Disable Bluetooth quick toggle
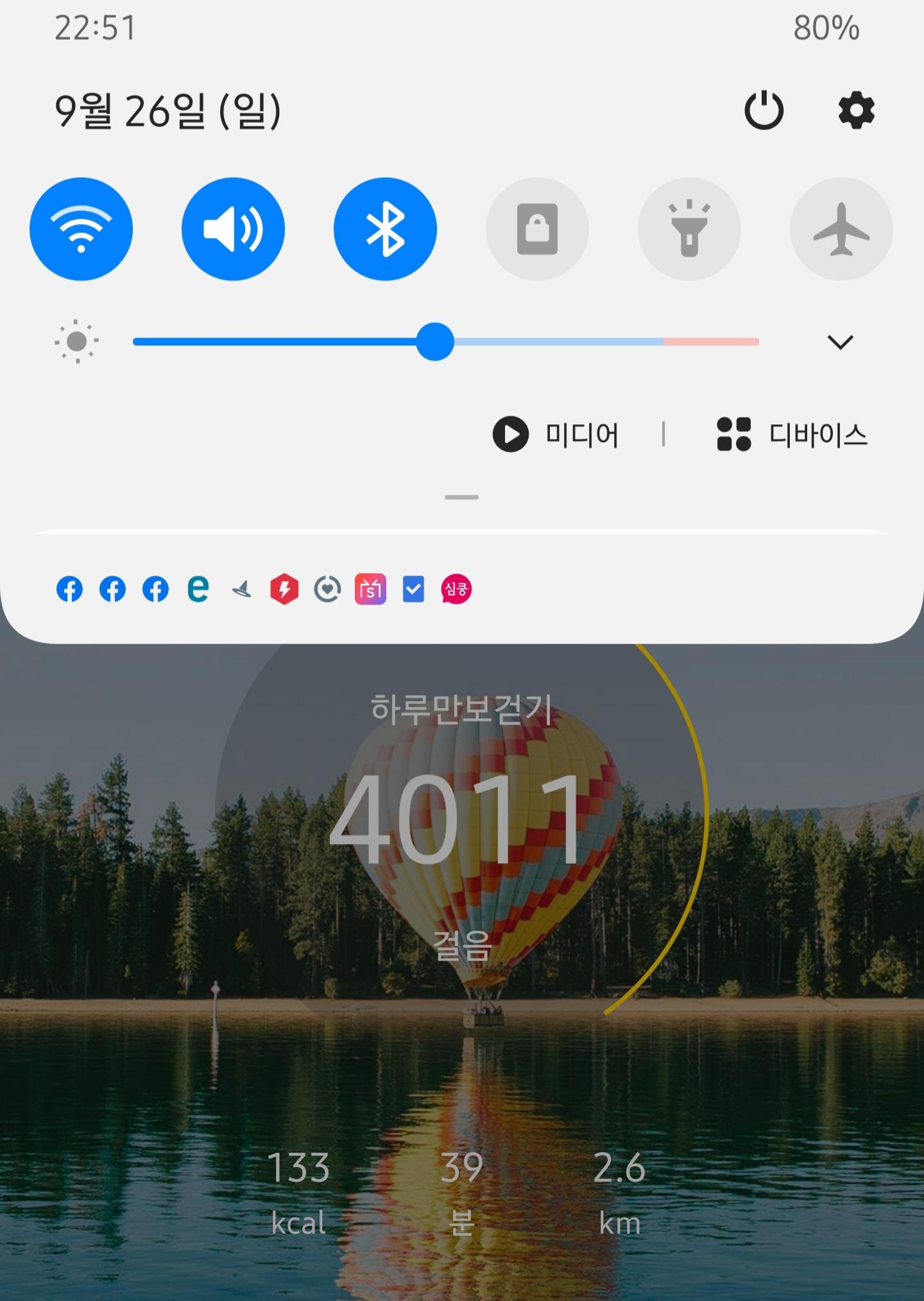Image resolution: width=924 pixels, height=1301 pixels. point(385,229)
